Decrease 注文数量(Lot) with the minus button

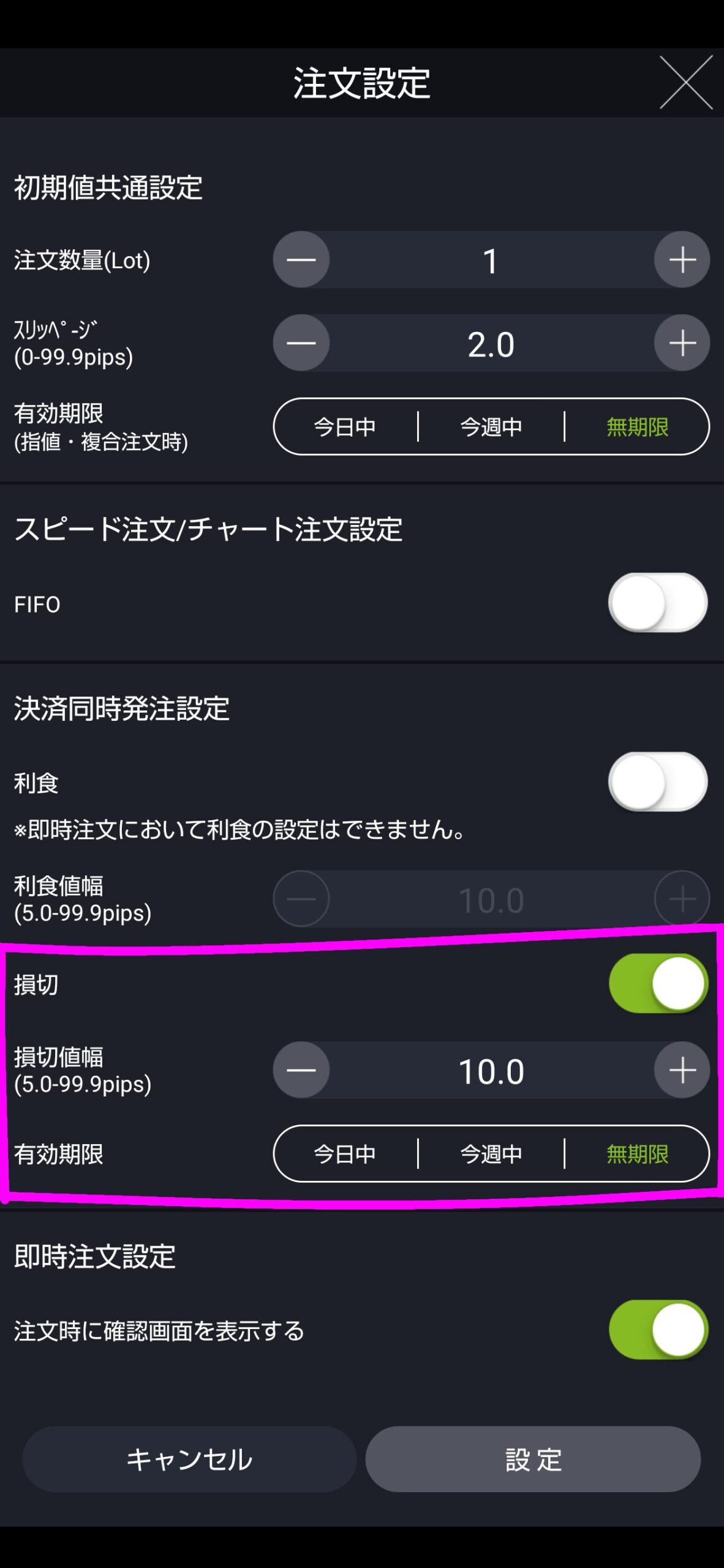point(301,260)
